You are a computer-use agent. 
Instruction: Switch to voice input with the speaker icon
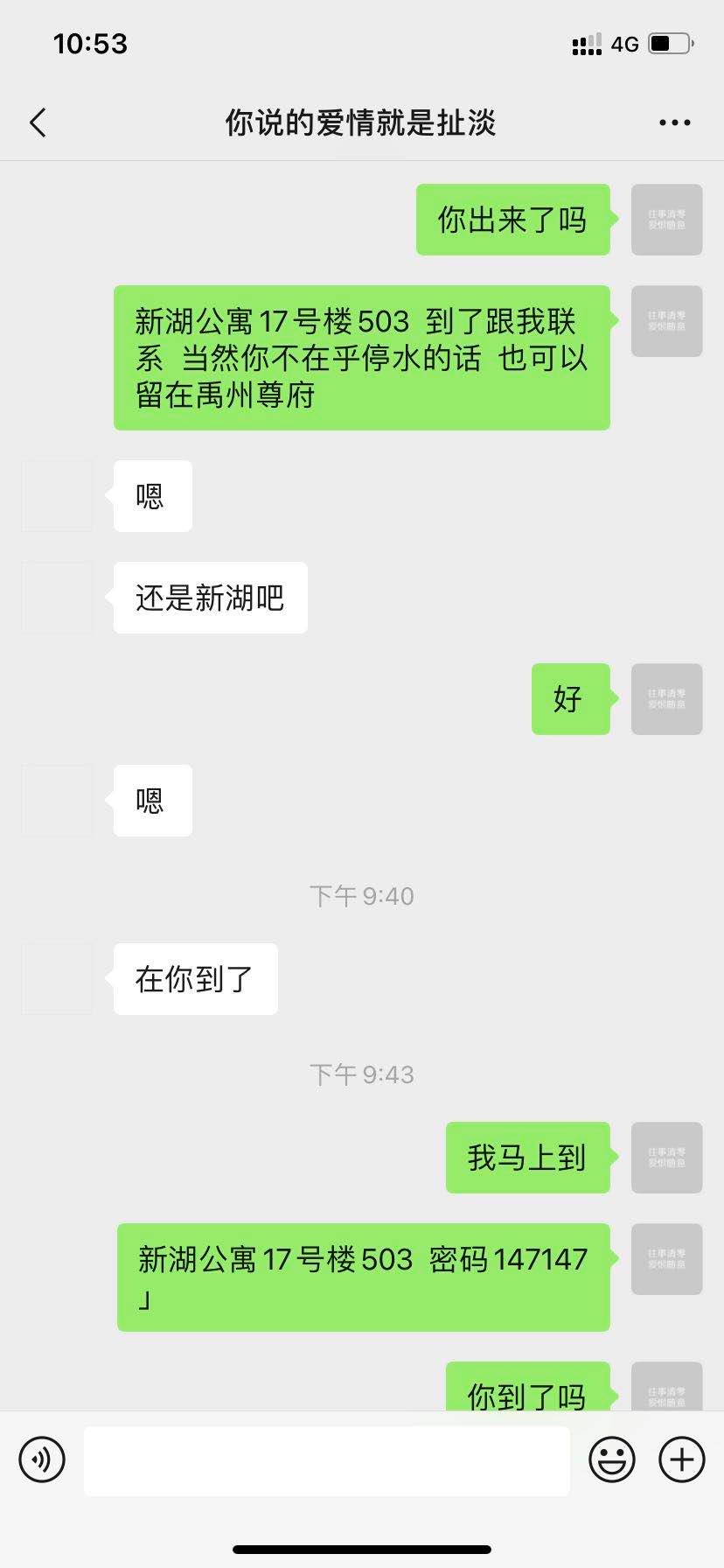pyautogui.click(x=41, y=1459)
